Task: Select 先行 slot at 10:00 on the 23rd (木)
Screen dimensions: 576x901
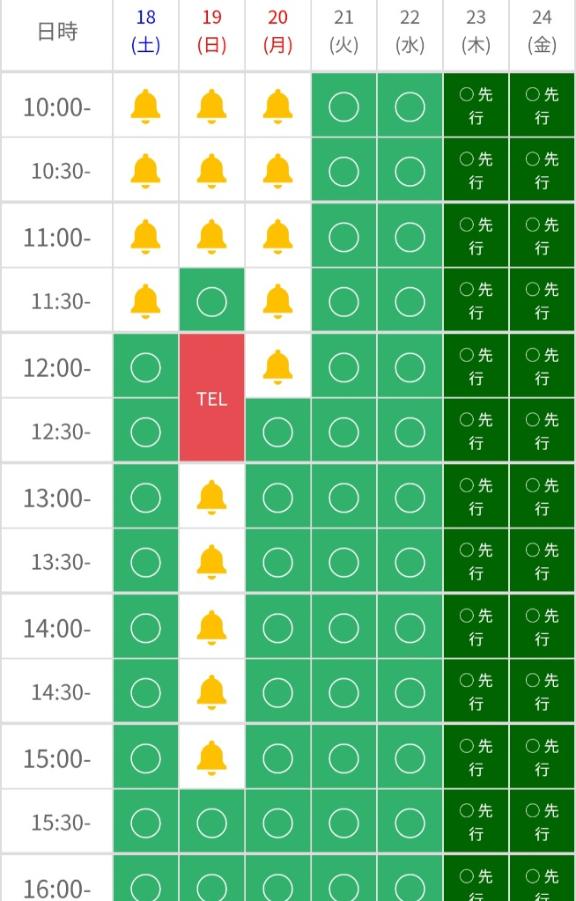Action: 476,105
